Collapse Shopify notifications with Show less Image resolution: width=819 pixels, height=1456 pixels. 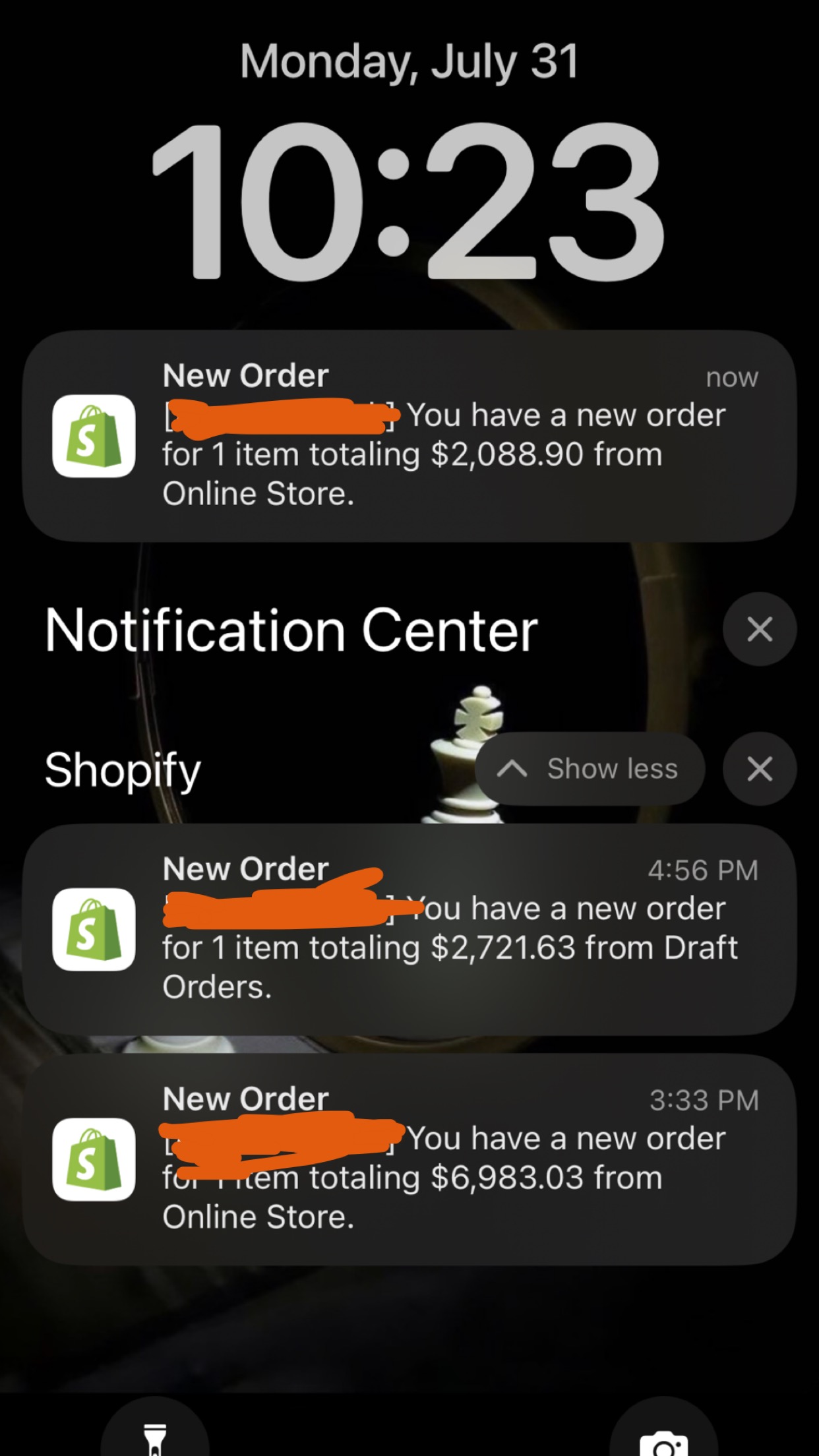point(590,769)
